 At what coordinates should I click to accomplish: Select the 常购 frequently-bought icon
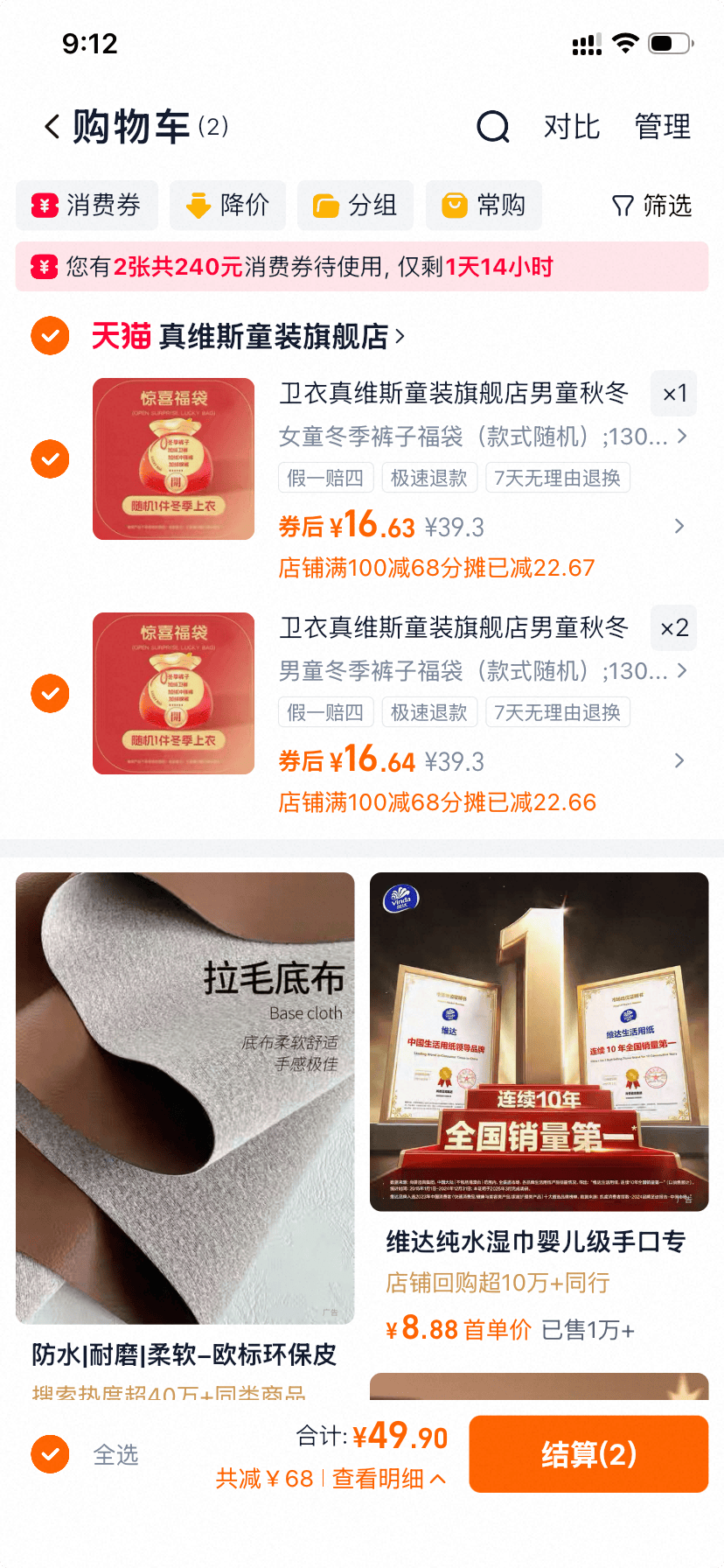(454, 205)
